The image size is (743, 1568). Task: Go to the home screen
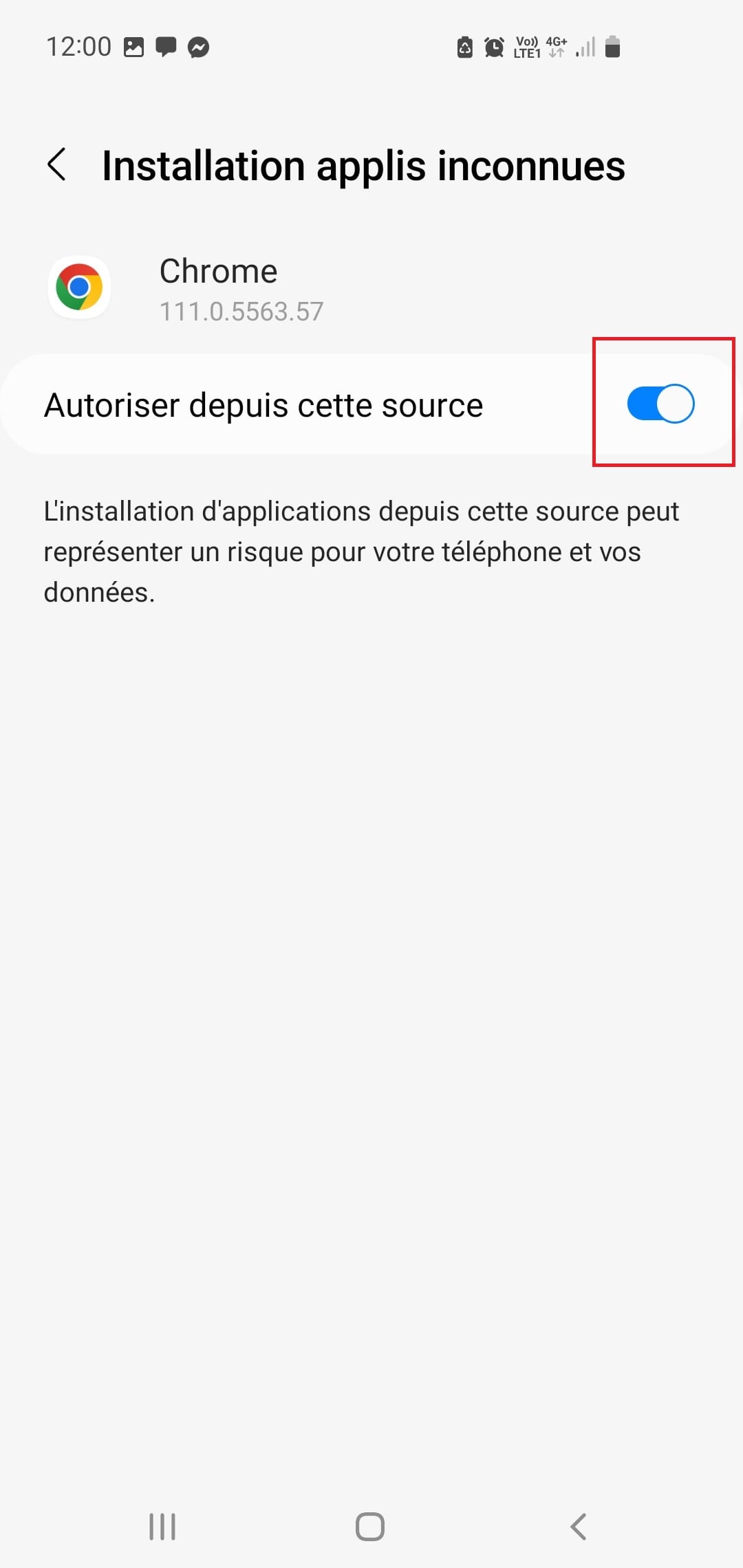pos(370,1527)
